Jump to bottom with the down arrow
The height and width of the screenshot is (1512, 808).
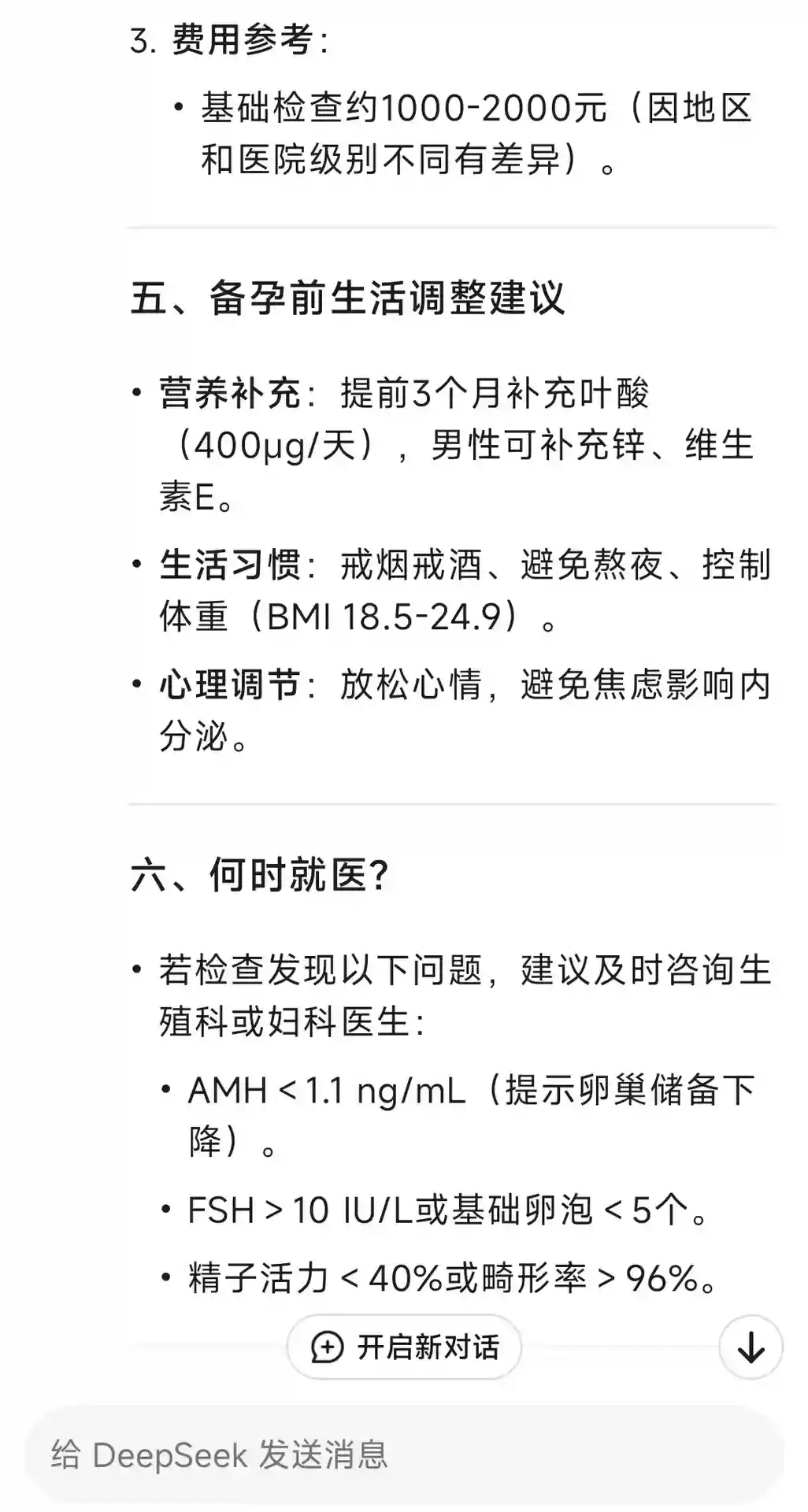coord(751,1347)
